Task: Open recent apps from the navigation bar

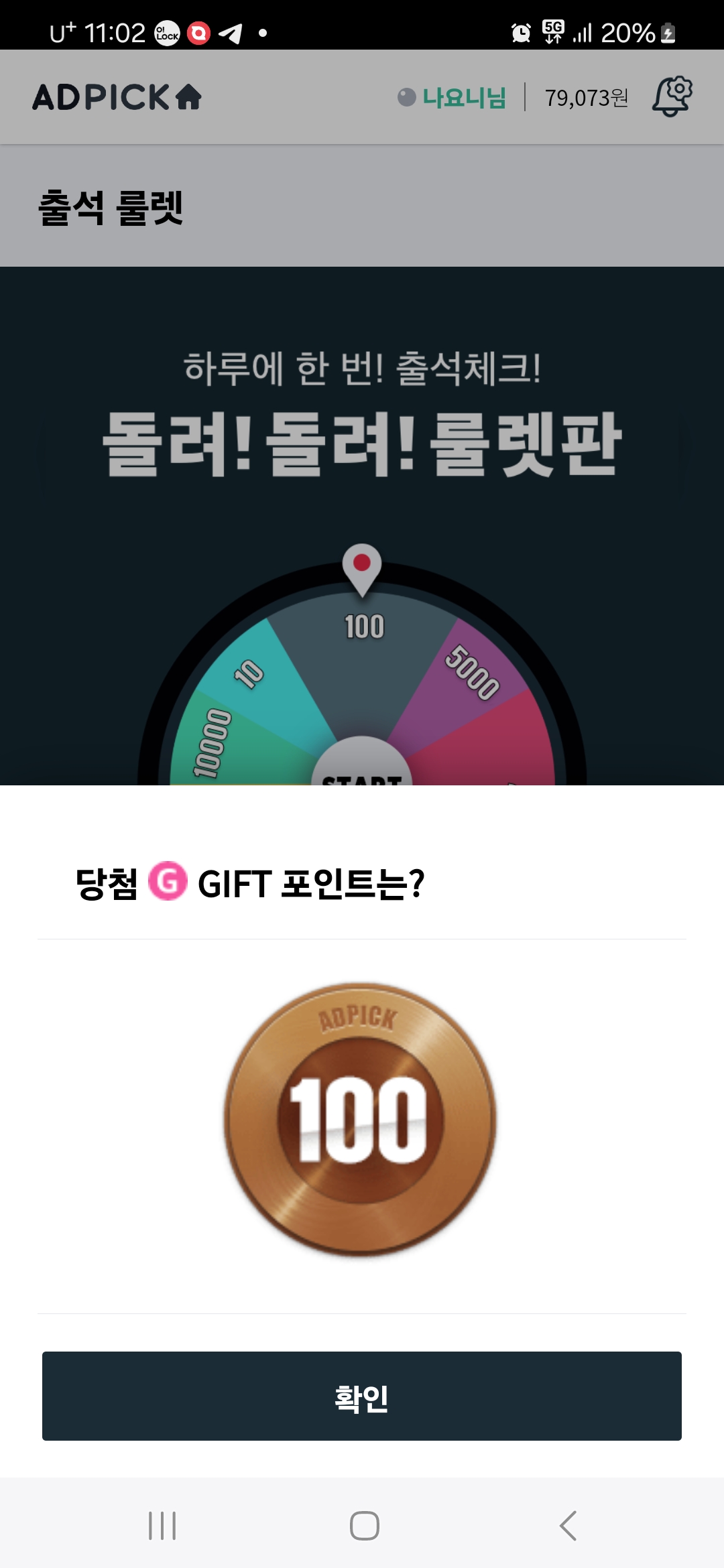Action: point(162,1526)
